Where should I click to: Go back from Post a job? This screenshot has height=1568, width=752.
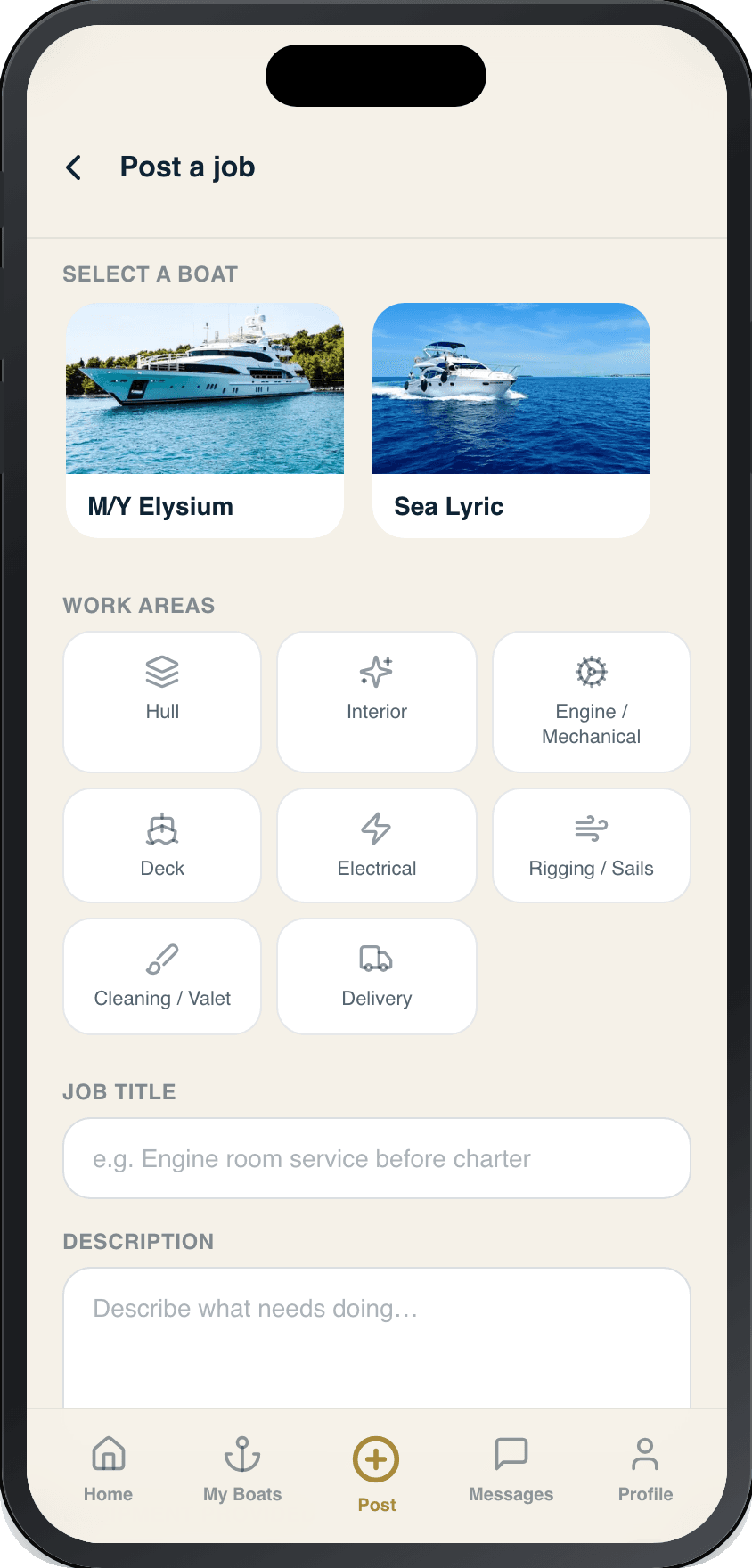pyautogui.click(x=74, y=167)
